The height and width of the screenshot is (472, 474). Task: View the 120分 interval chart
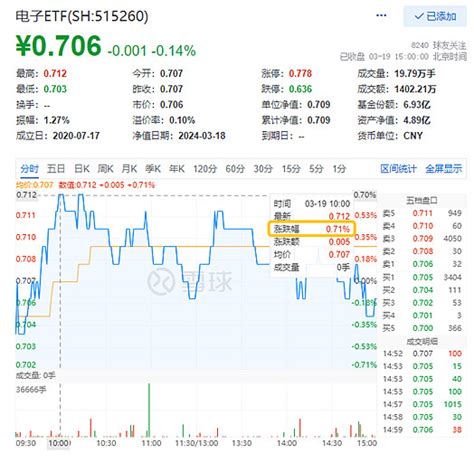click(x=205, y=169)
